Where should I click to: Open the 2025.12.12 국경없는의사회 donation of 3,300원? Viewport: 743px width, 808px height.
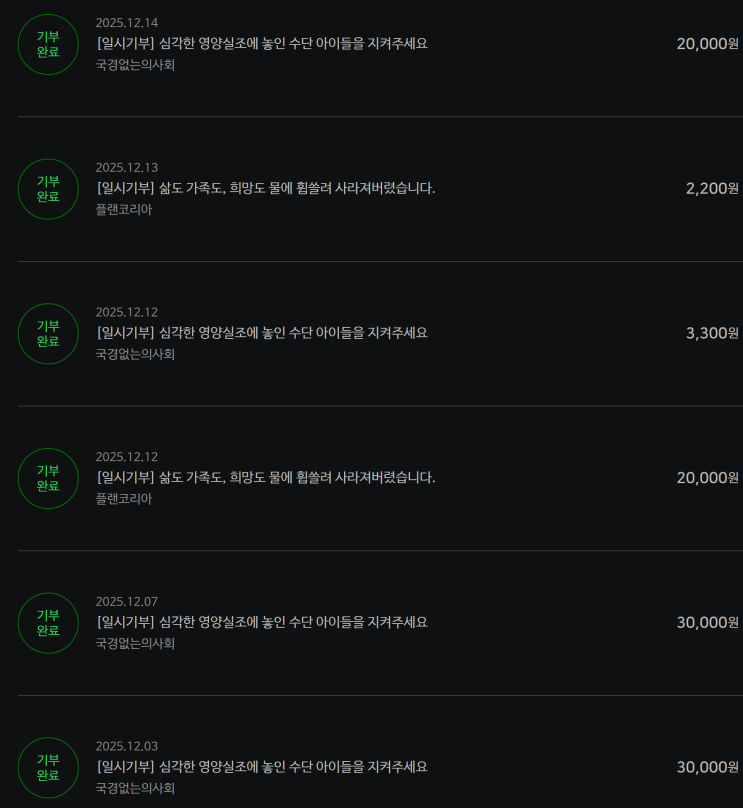tap(262, 333)
